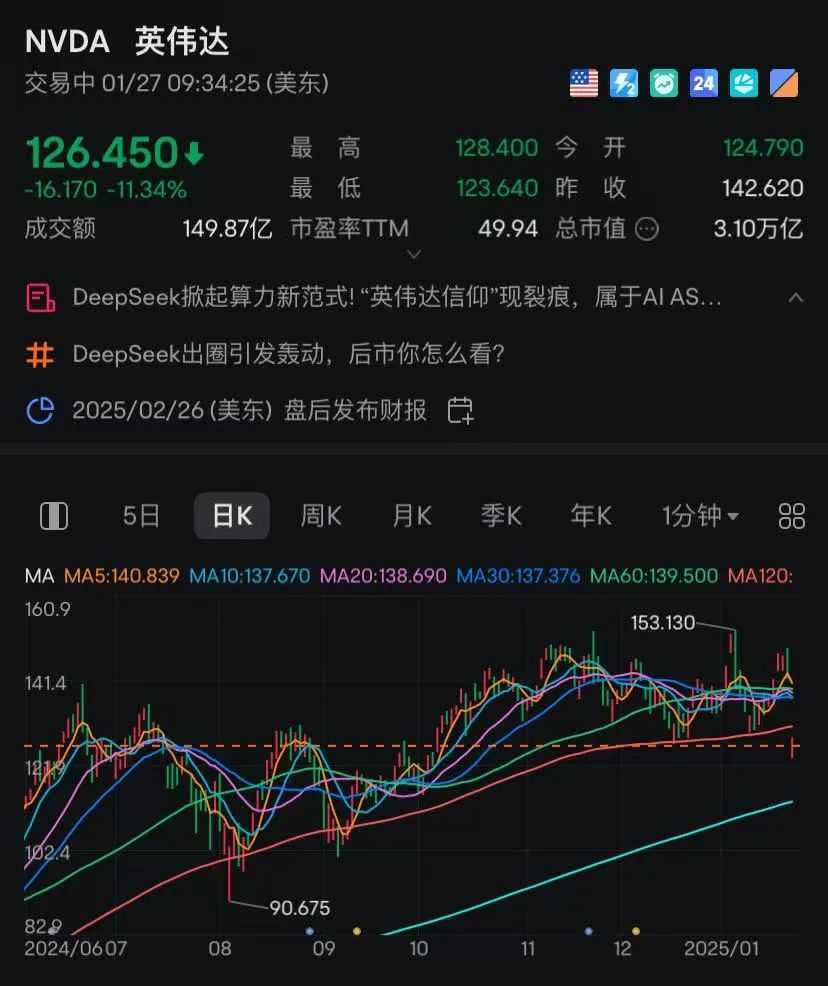Open the DeepSeek掀起算力新范式 news headline

click(396, 297)
